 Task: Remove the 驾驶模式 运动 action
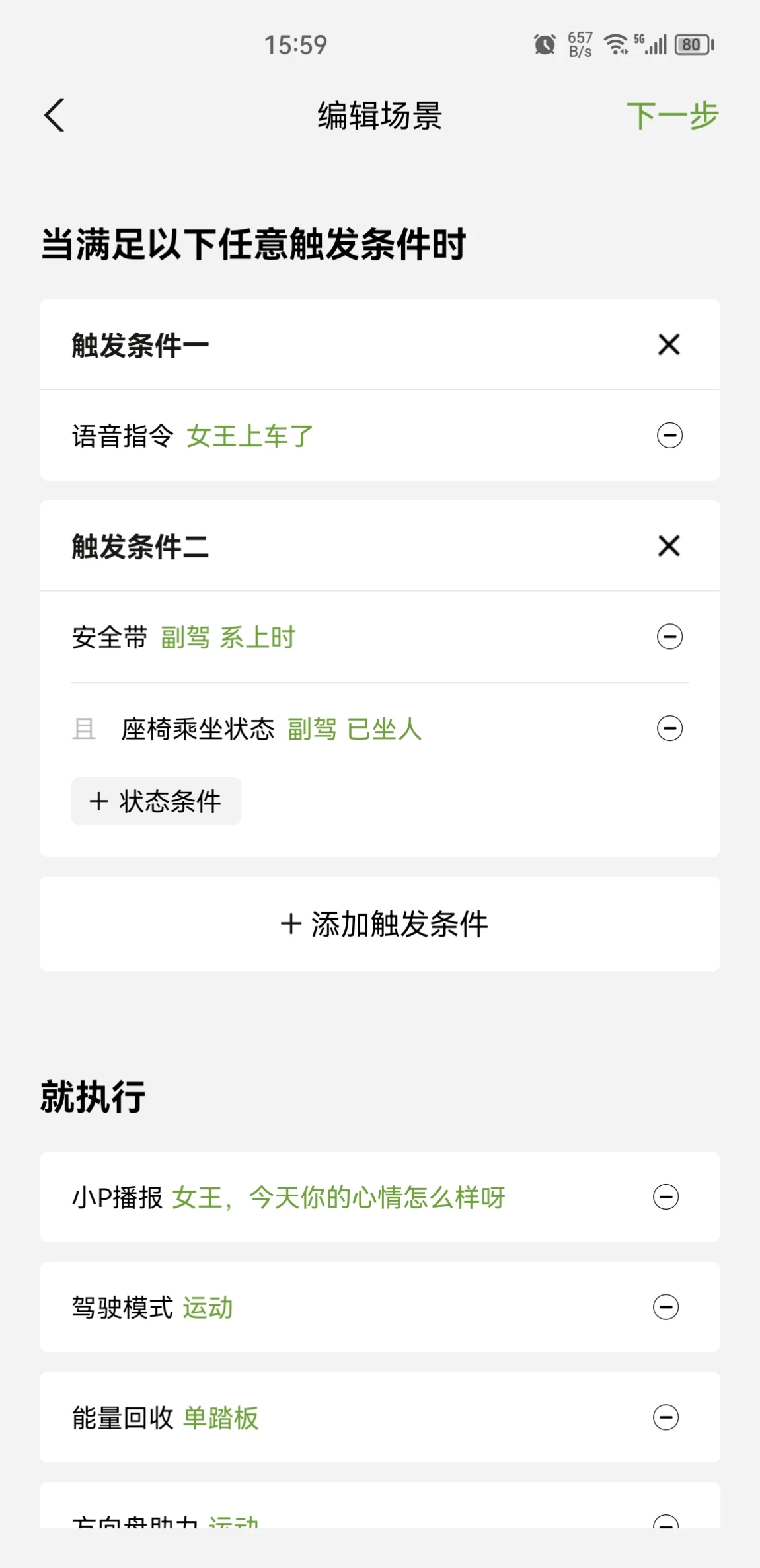point(665,1307)
